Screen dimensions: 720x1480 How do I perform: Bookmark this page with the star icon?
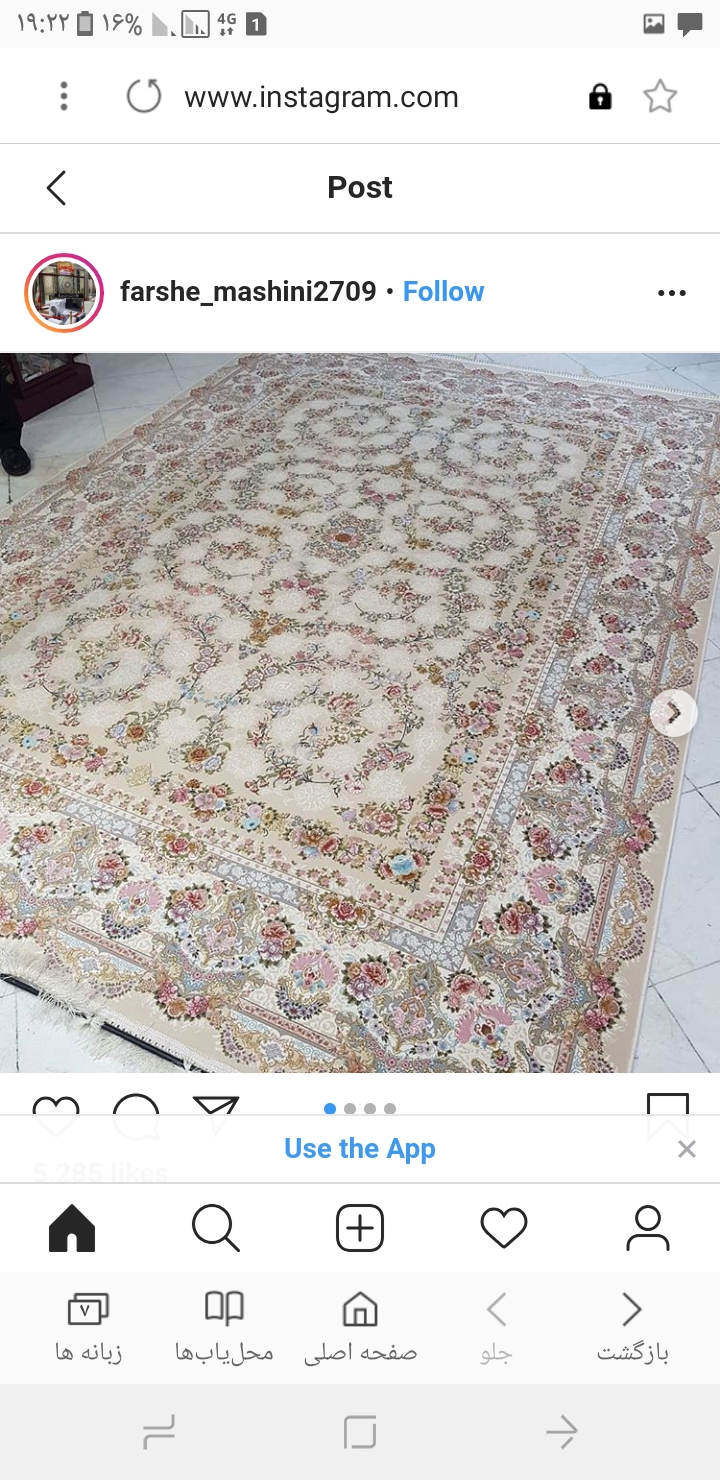pyautogui.click(x=660, y=96)
